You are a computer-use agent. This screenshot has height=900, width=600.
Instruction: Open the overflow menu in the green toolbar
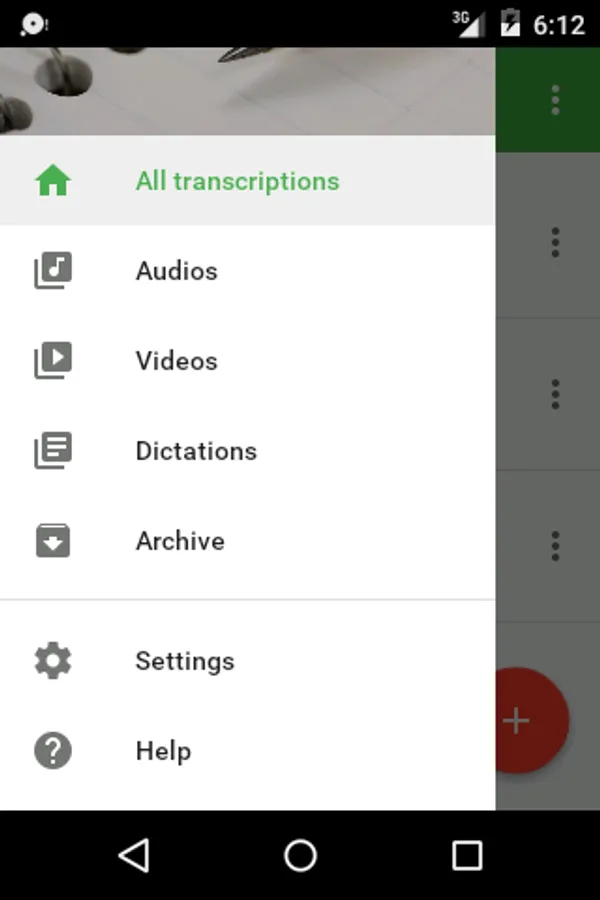tap(555, 100)
